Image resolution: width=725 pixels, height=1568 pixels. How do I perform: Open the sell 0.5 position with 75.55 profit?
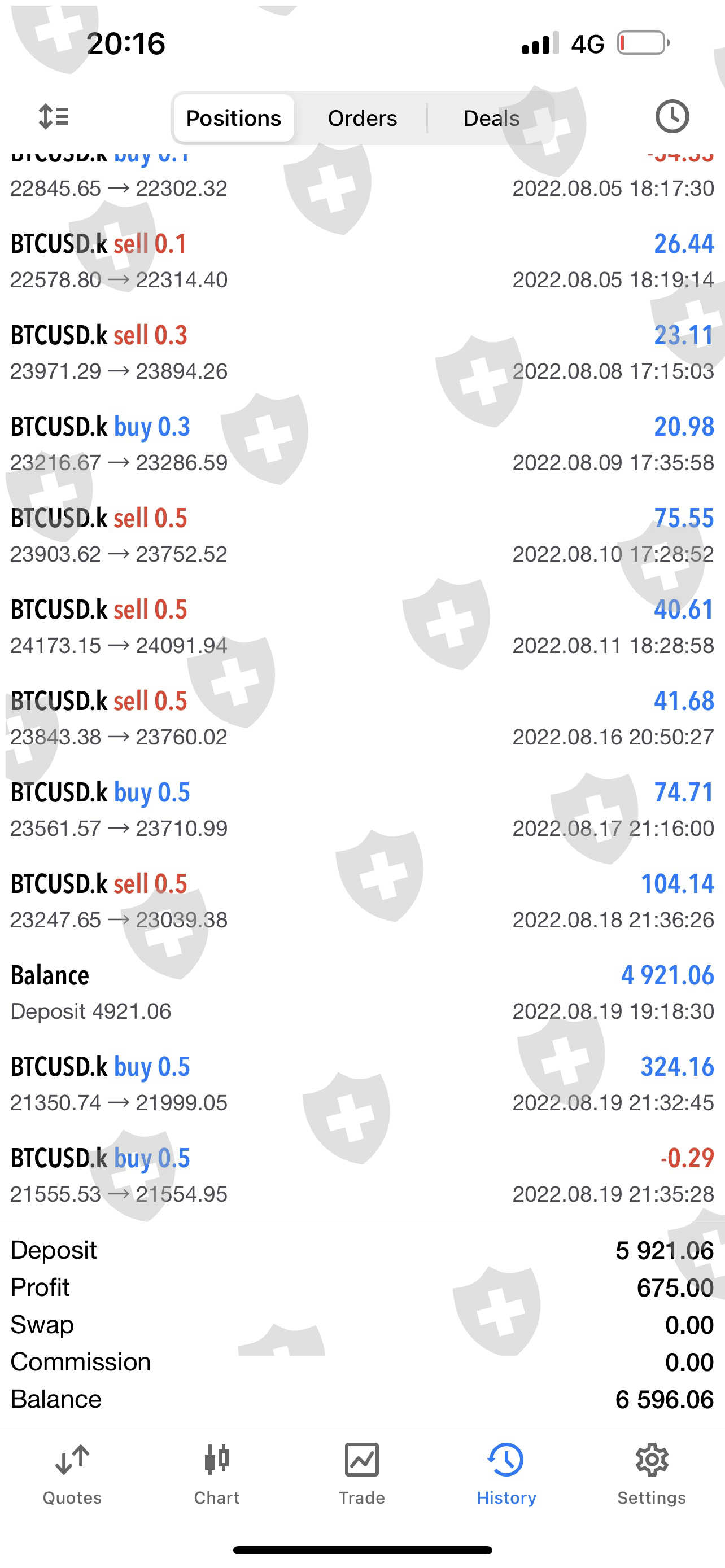coord(362,536)
